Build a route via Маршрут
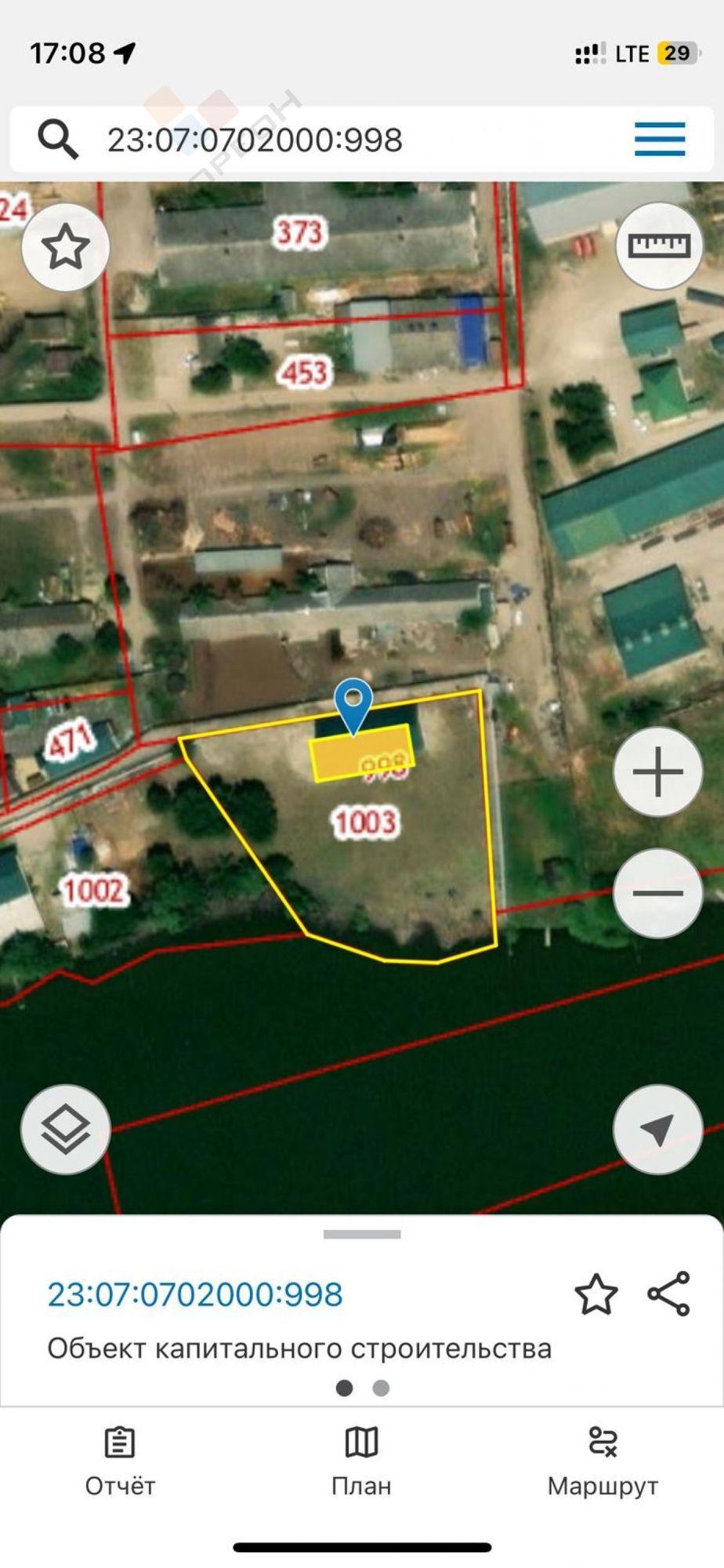The width and height of the screenshot is (724, 1568). [603, 1461]
